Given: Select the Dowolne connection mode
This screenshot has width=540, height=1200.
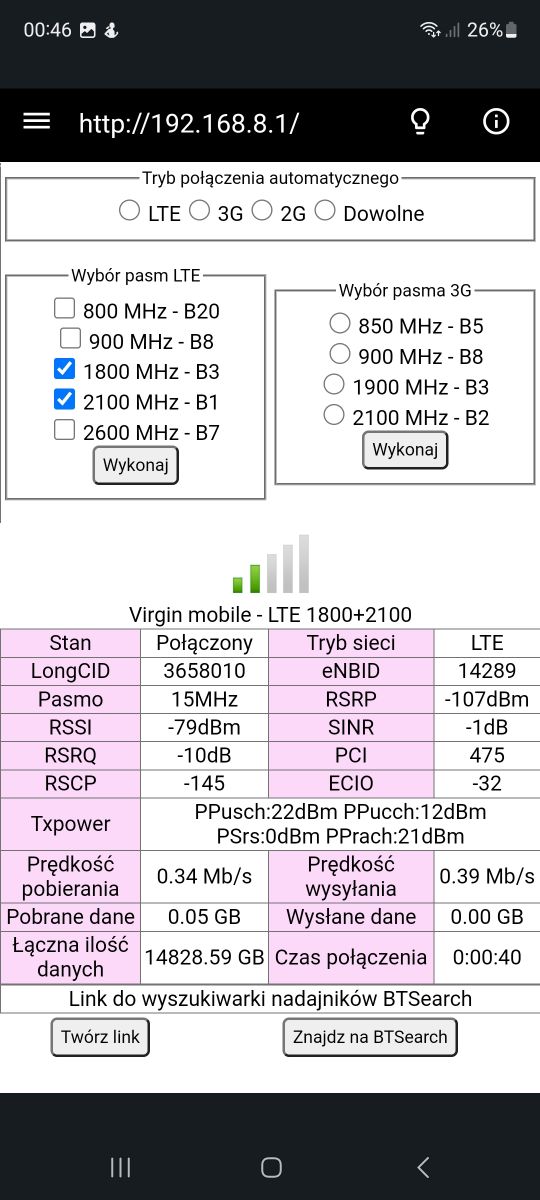Looking at the screenshot, I should tap(325, 211).
